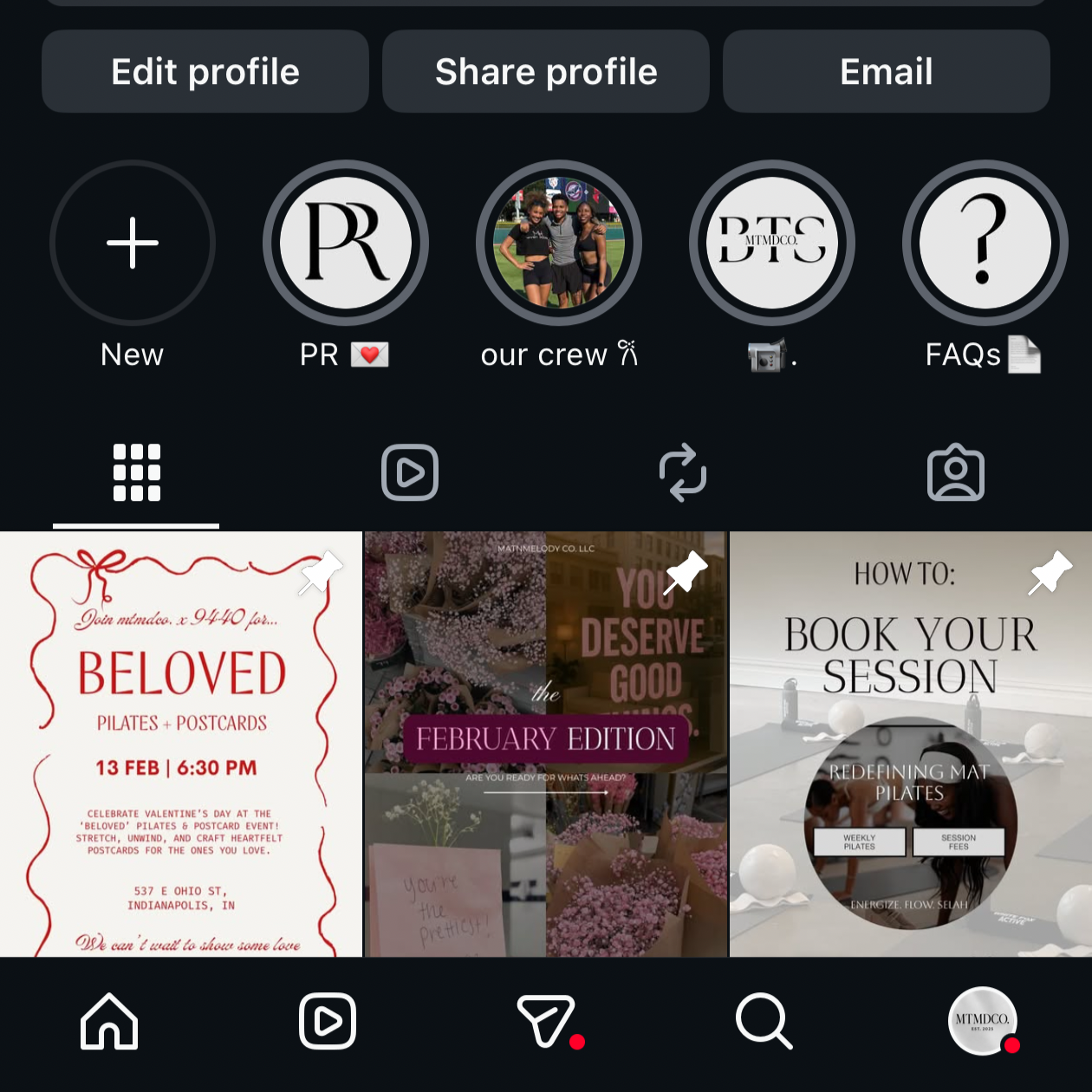Open Reels from the bottom navigation bar

pos(328,1022)
